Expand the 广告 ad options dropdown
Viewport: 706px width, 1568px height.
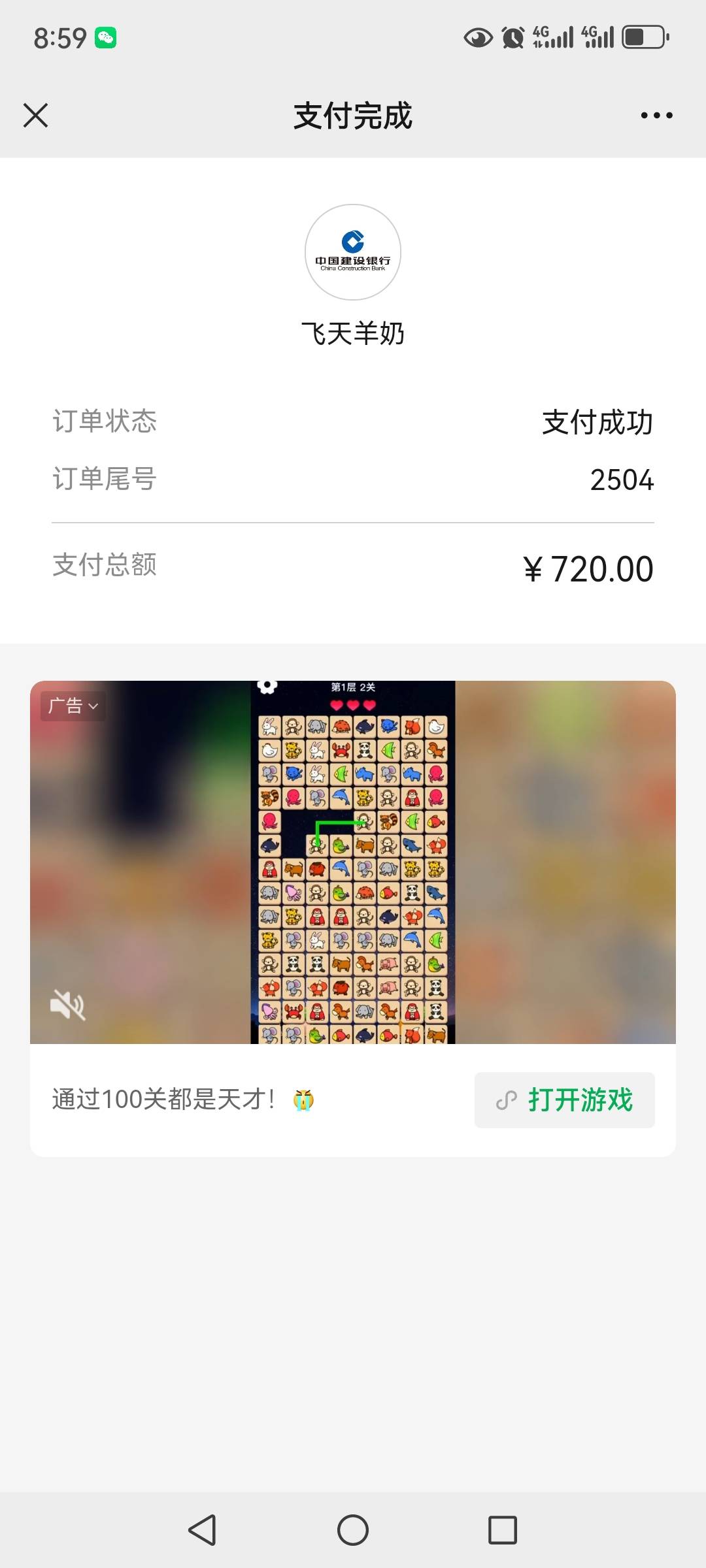click(73, 706)
